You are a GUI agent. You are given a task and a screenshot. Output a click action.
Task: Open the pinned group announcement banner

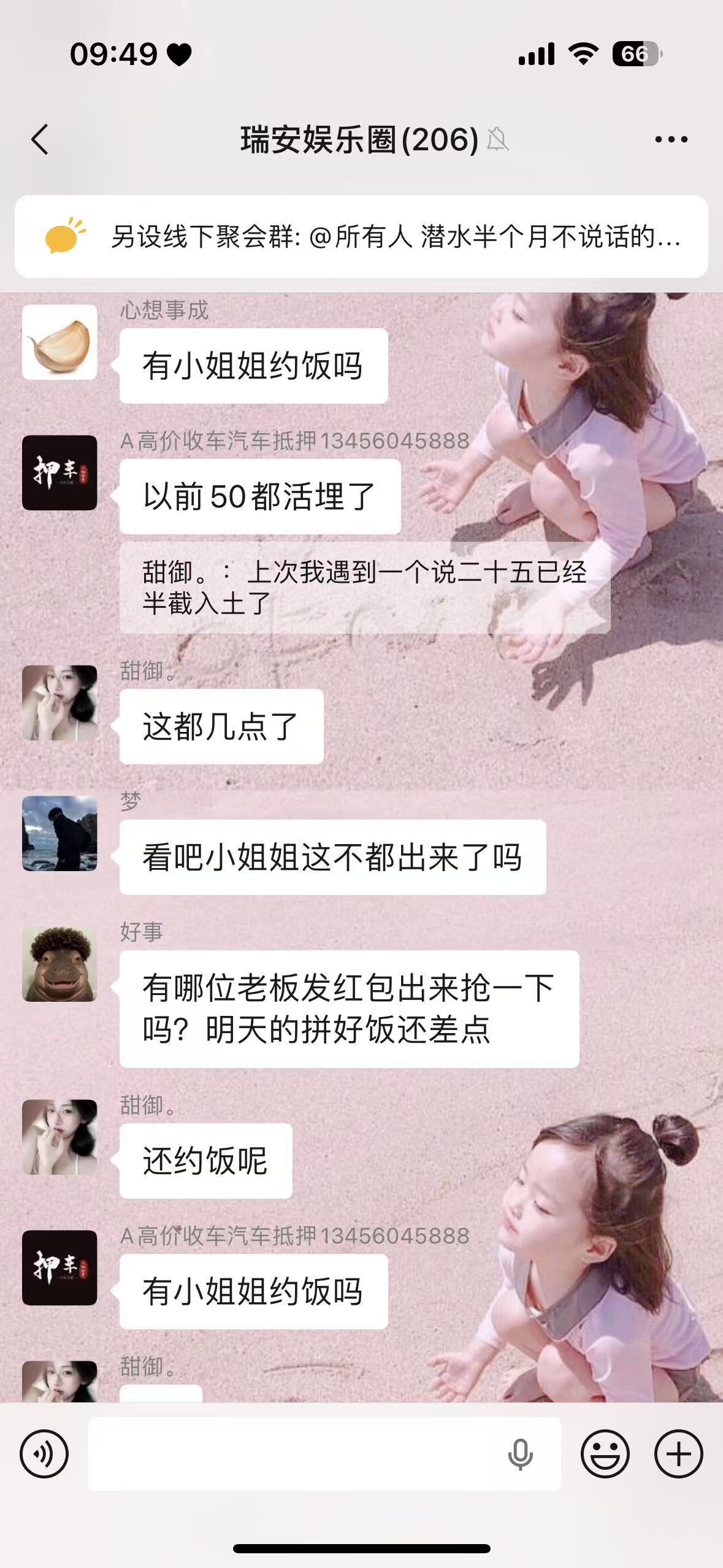click(x=361, y=237)
